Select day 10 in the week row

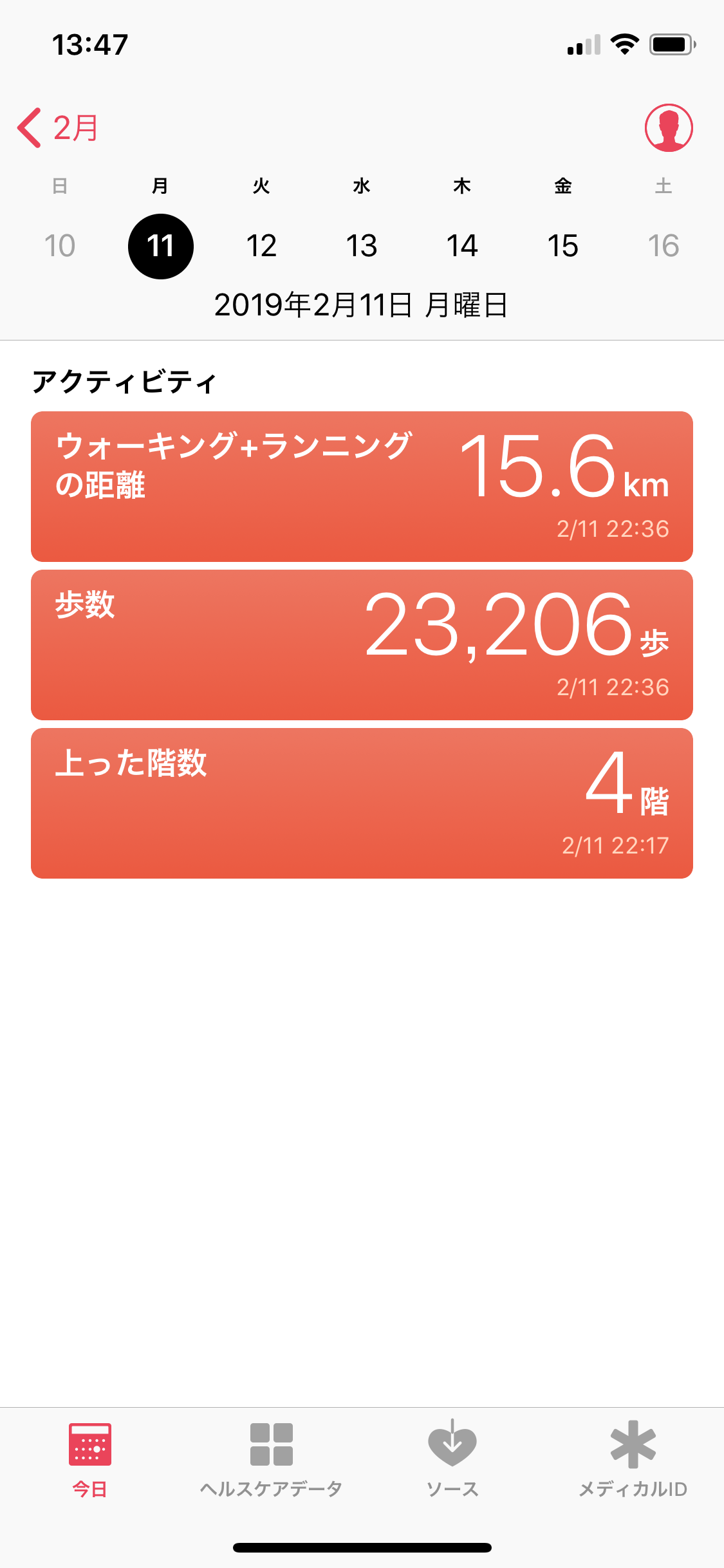[x=60, y=246]
